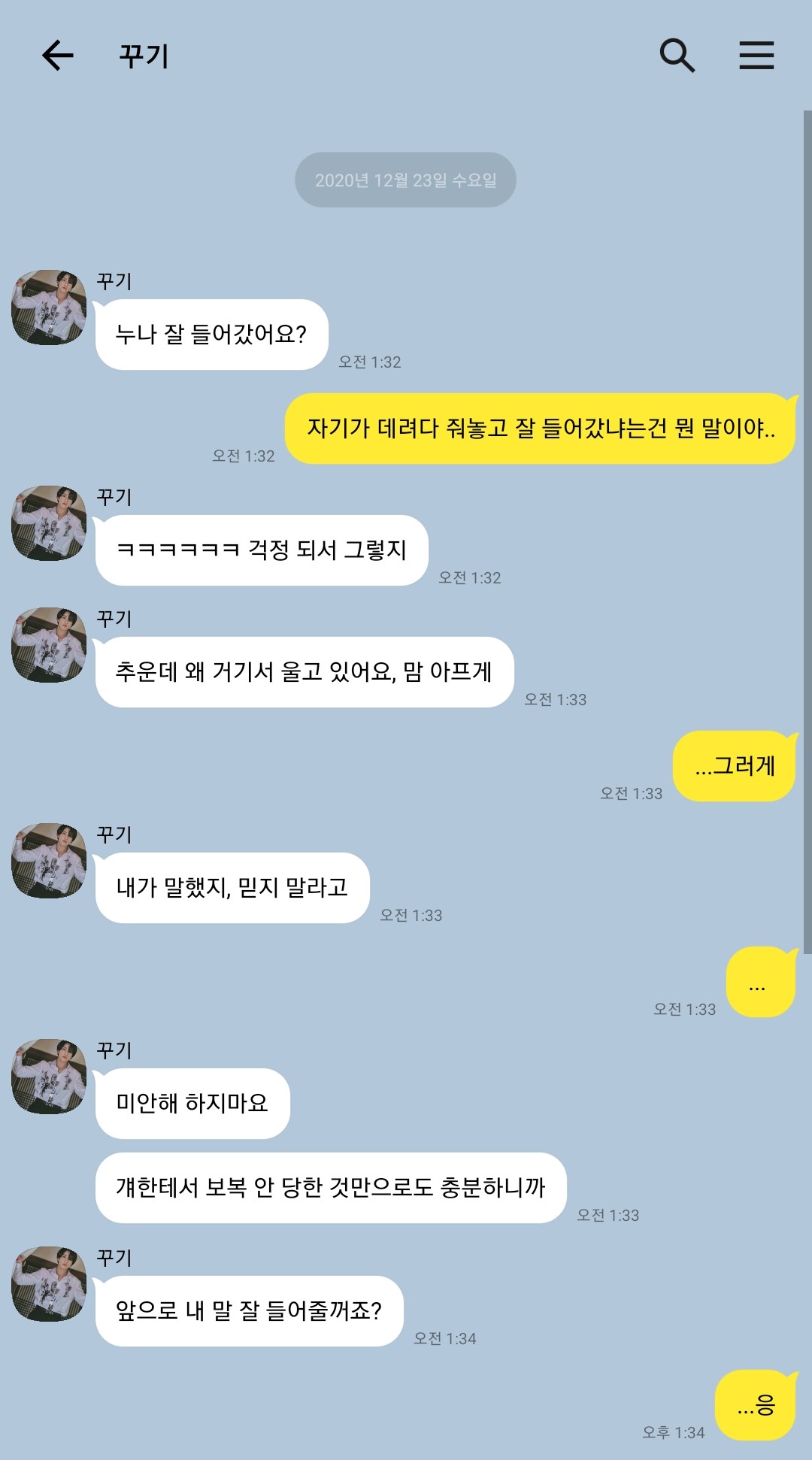812x1460 pixels.
Task: Tap 꾸기's avatar next to "앞으로 내 말 잘 들어줄꺼죠?"
Action: (49, 1284)
